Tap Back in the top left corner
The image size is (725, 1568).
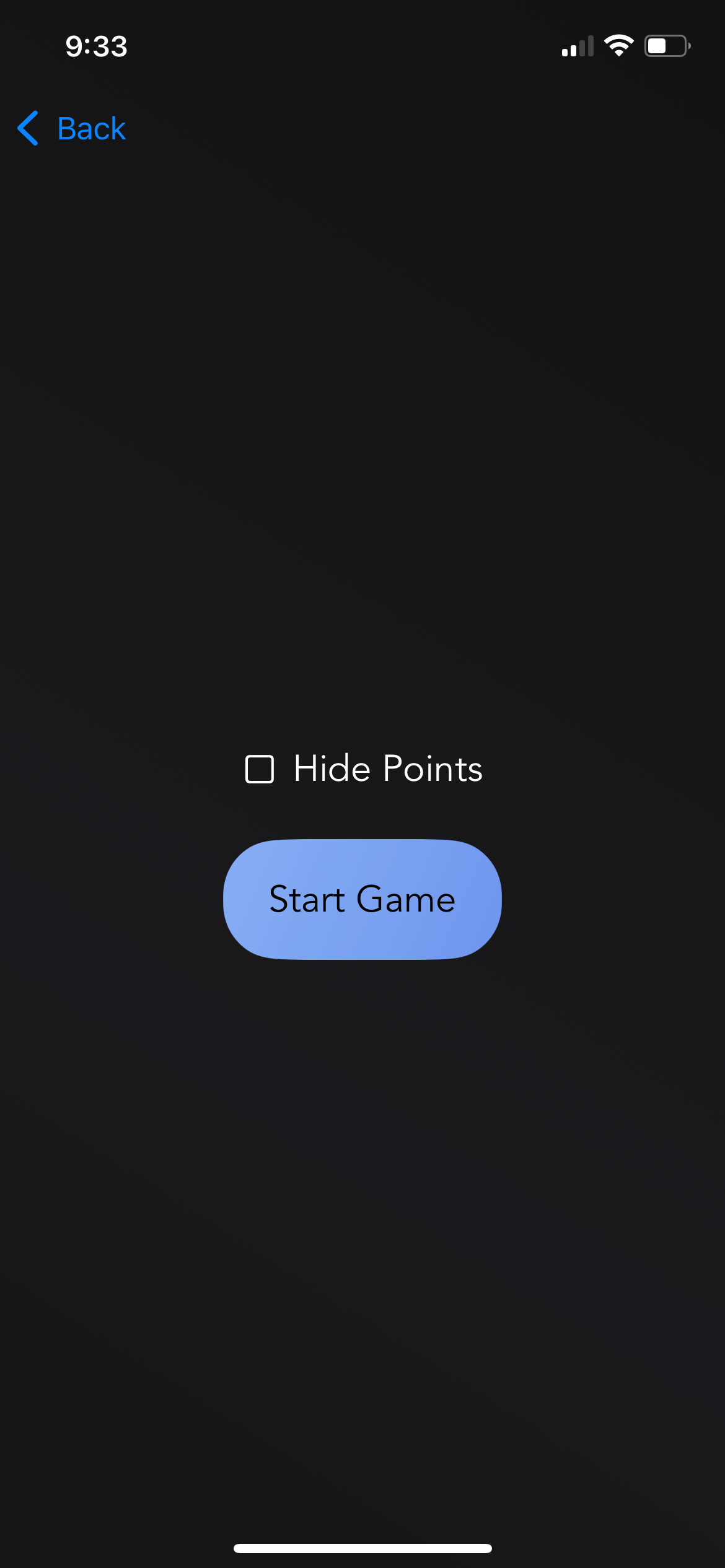71,128
